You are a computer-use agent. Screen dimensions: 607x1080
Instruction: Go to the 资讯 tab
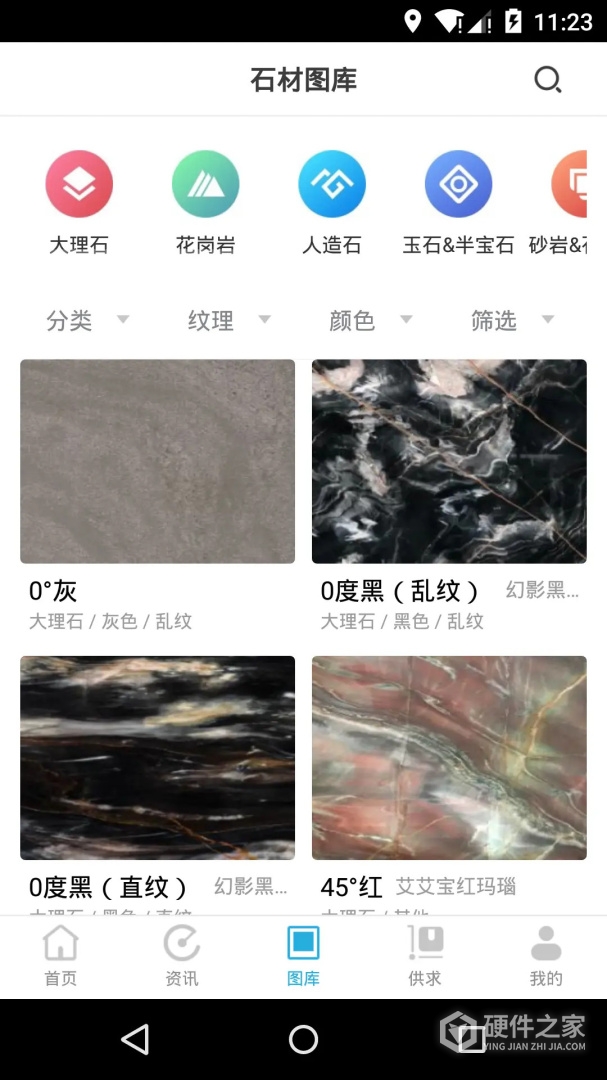(182, 956)
